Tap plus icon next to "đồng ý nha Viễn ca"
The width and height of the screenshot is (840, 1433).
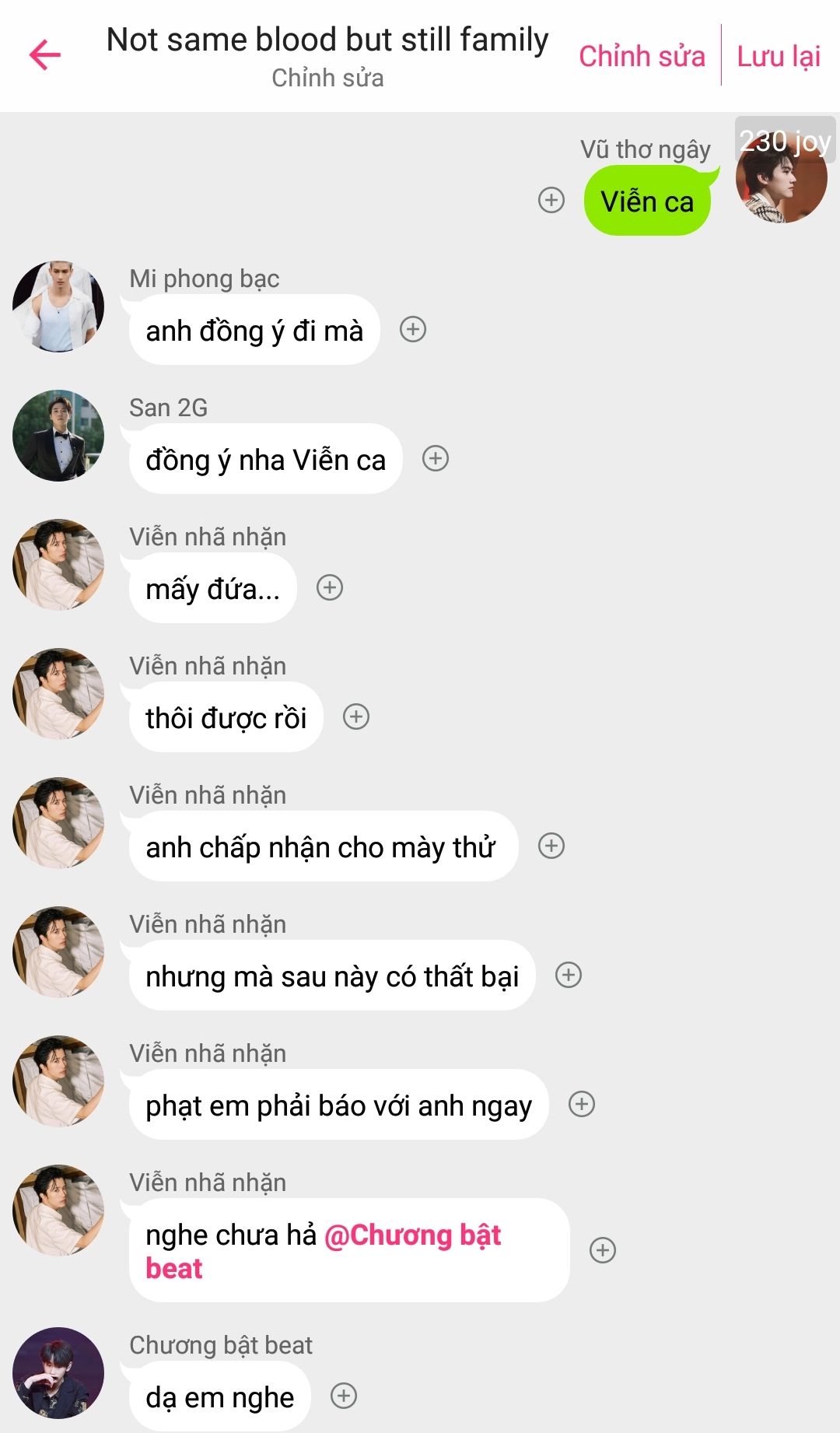(436, 458)
